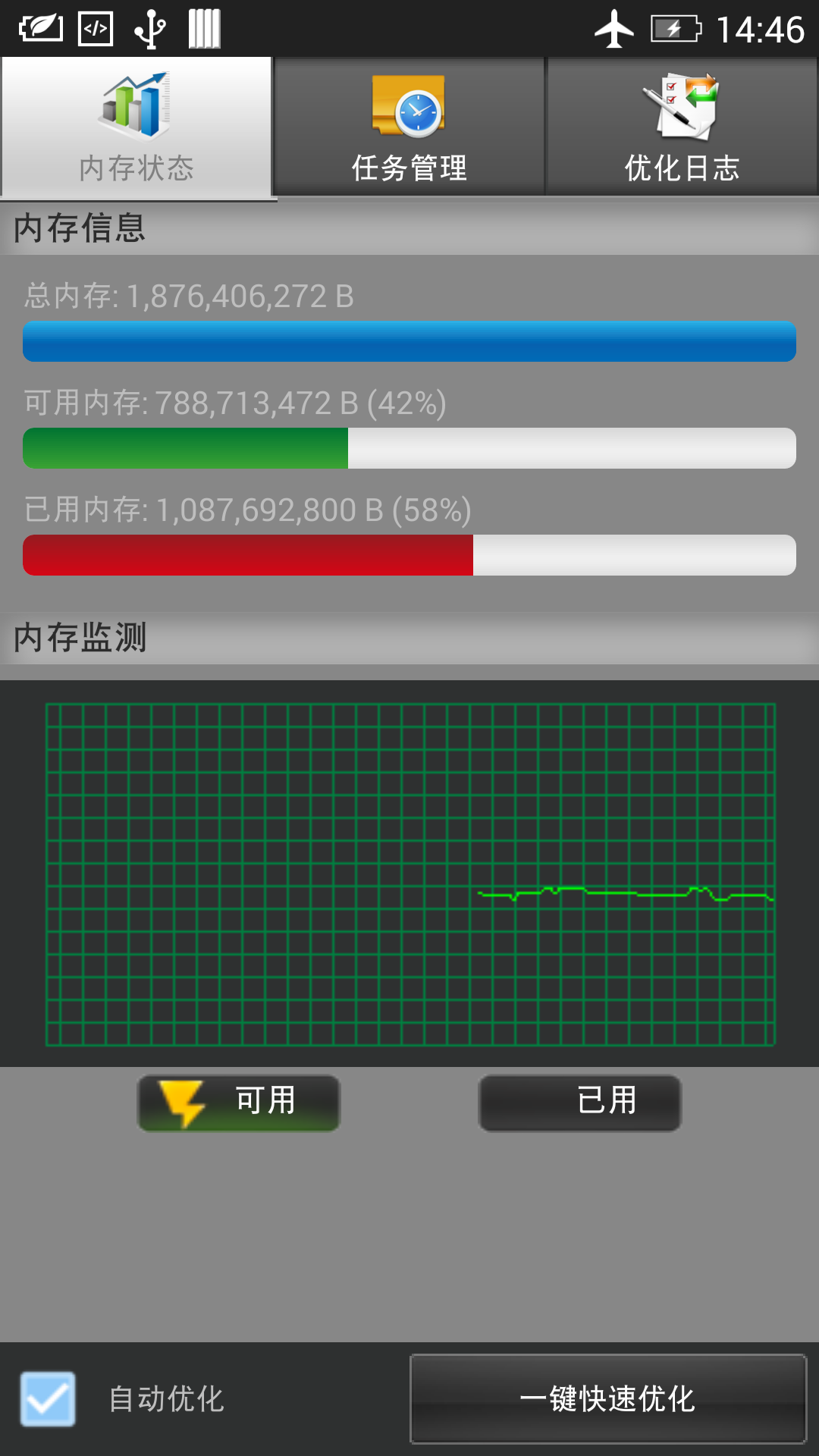Show the 已用 memory graph

(x=580, y=1103)
